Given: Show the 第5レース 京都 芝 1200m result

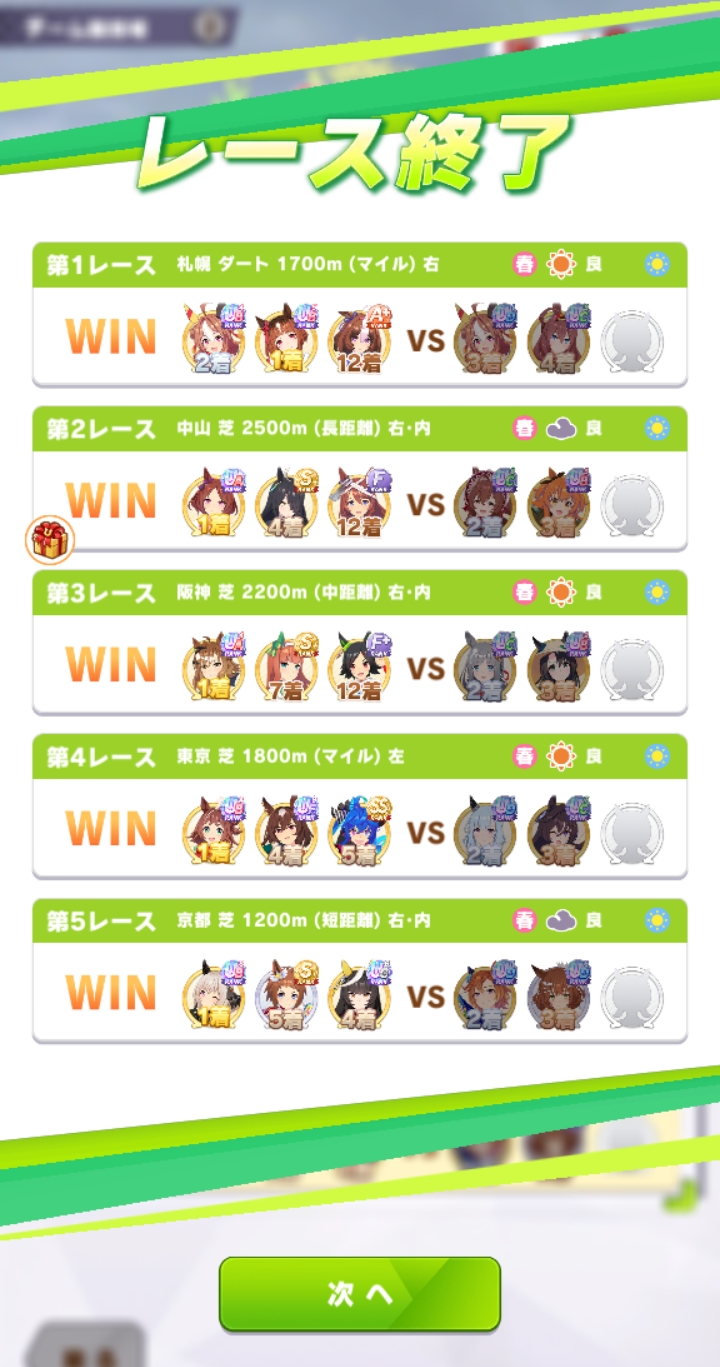Looking at the screenshot, I should coord(359,971).
